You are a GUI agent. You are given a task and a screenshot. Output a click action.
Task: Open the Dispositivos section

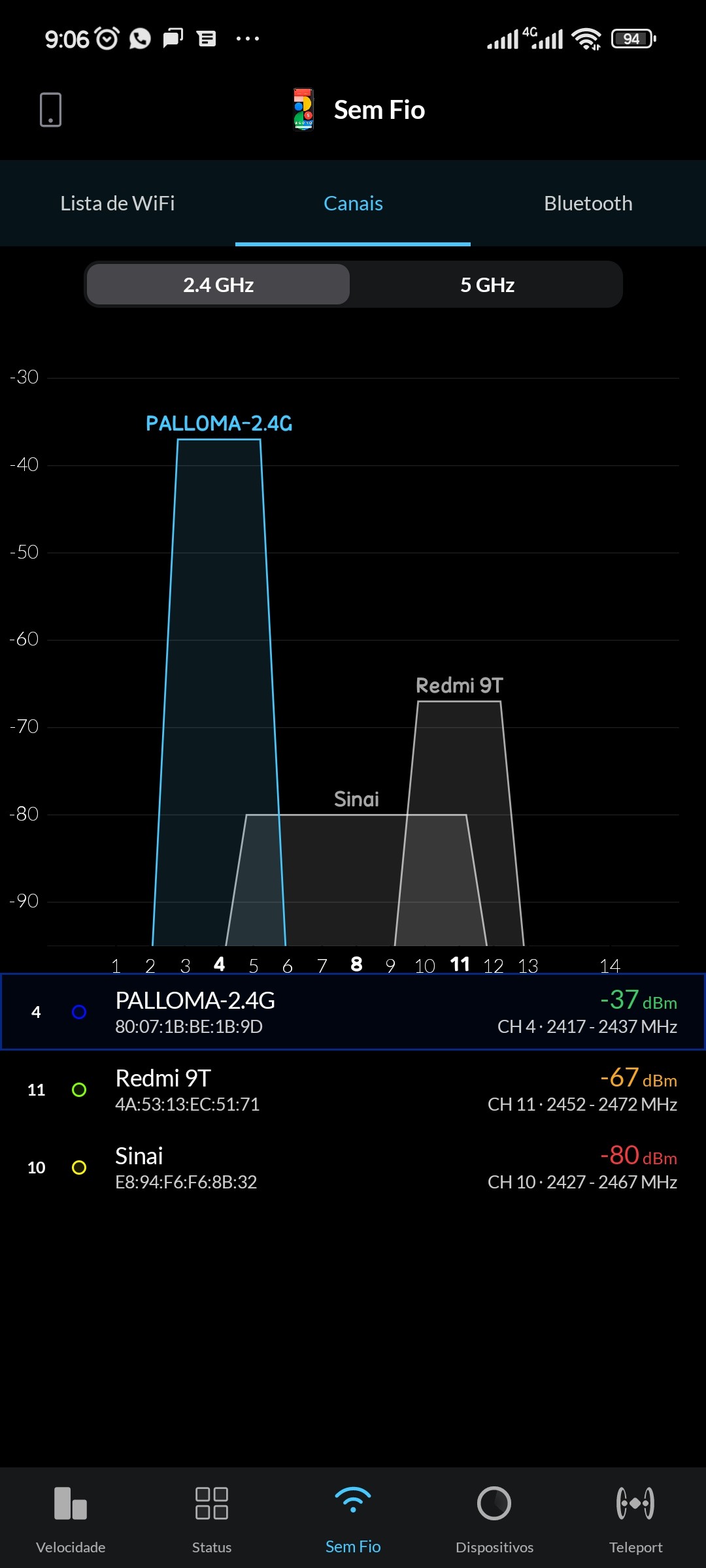[494, 1517]
